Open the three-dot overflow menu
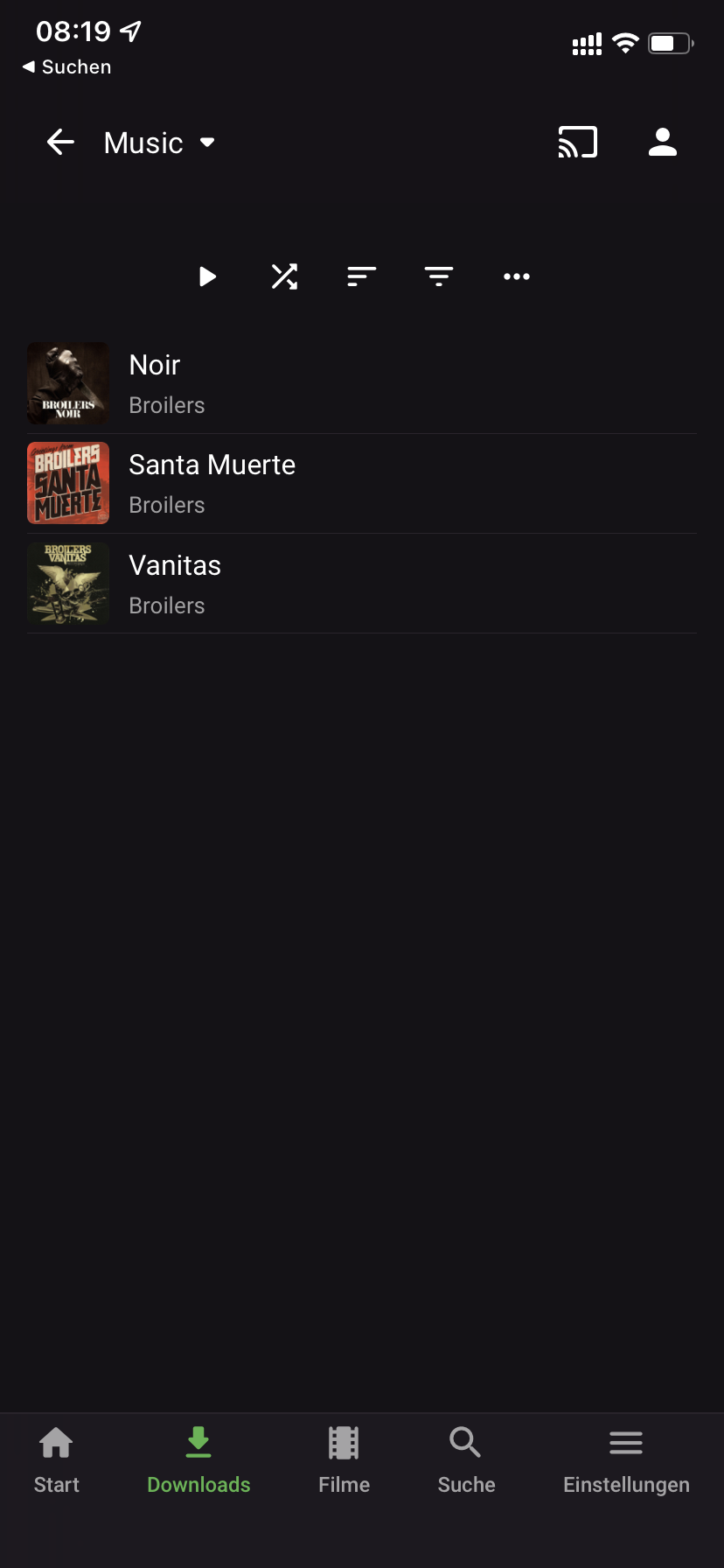 click(517, 276)
